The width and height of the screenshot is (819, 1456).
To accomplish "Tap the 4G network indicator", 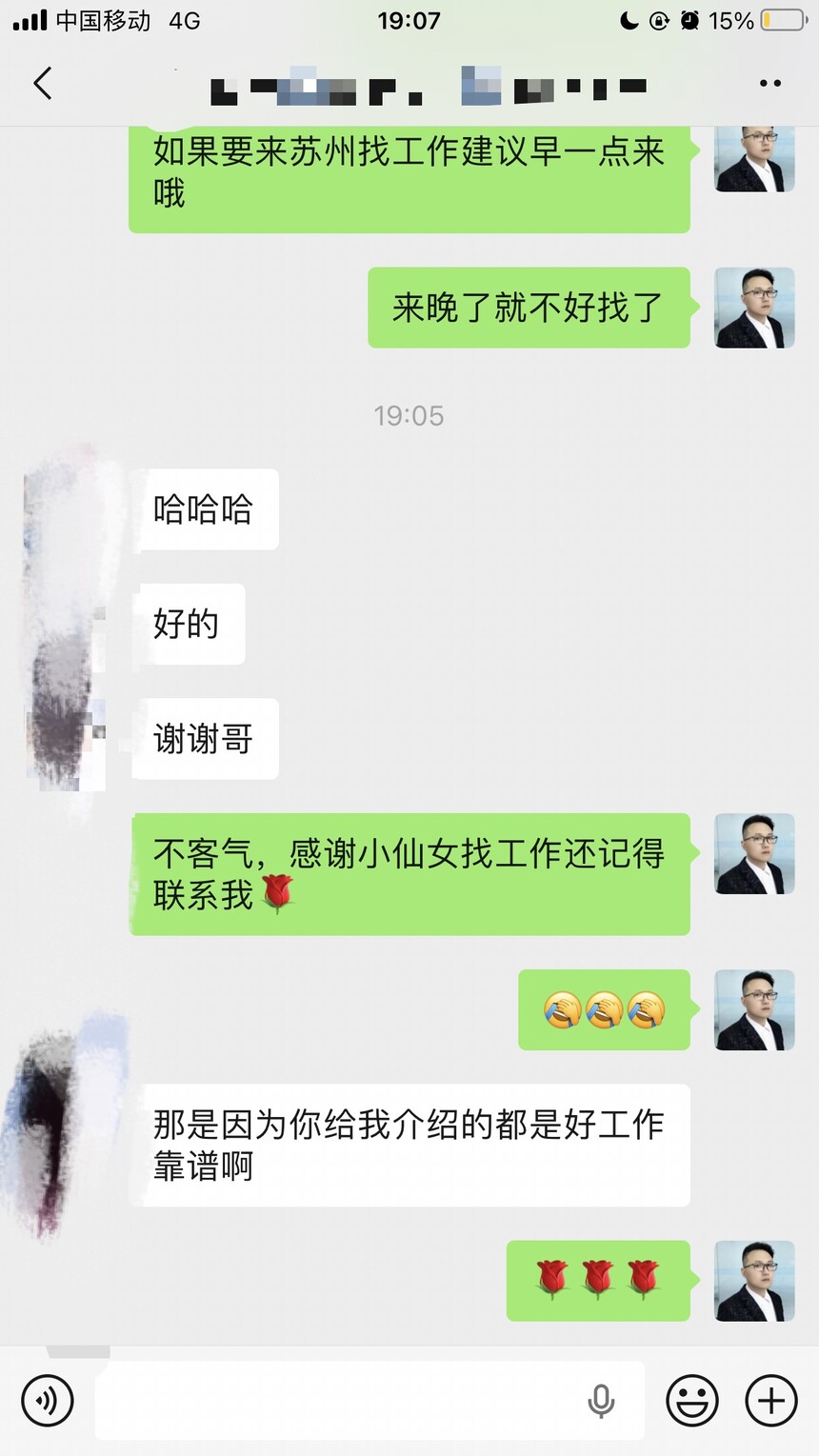I will [184, 19].
